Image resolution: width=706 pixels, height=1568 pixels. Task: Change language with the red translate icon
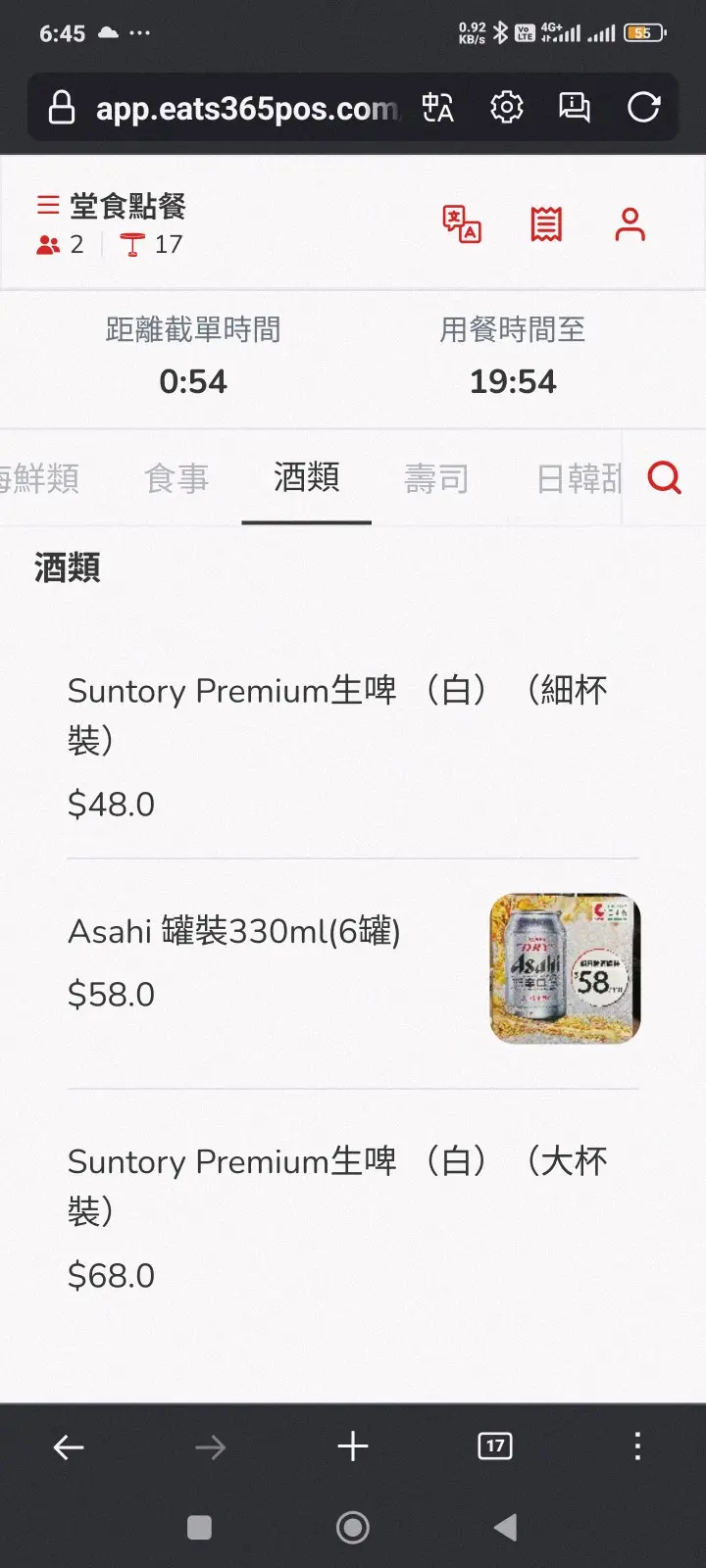462,224
